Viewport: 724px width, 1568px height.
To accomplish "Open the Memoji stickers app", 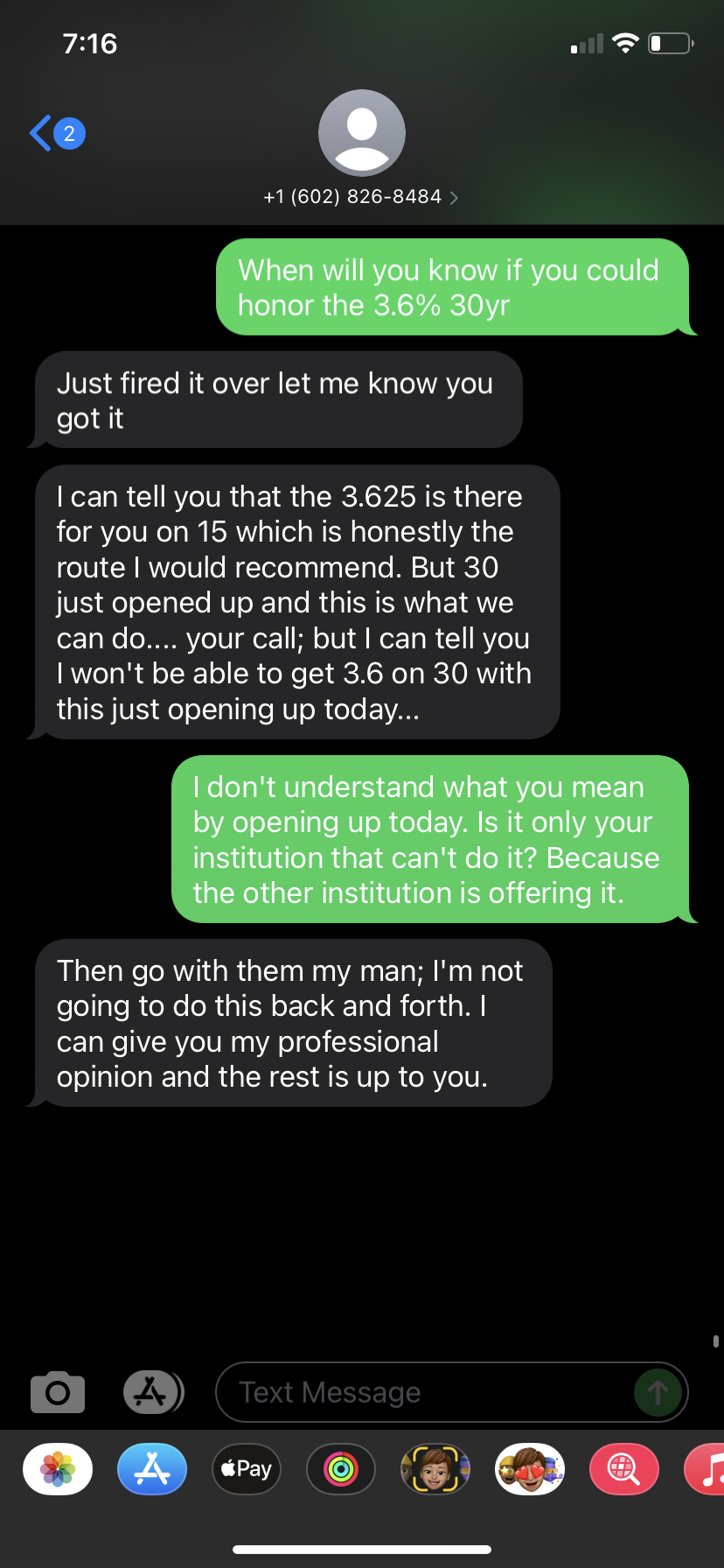I will coord(530,1469).
